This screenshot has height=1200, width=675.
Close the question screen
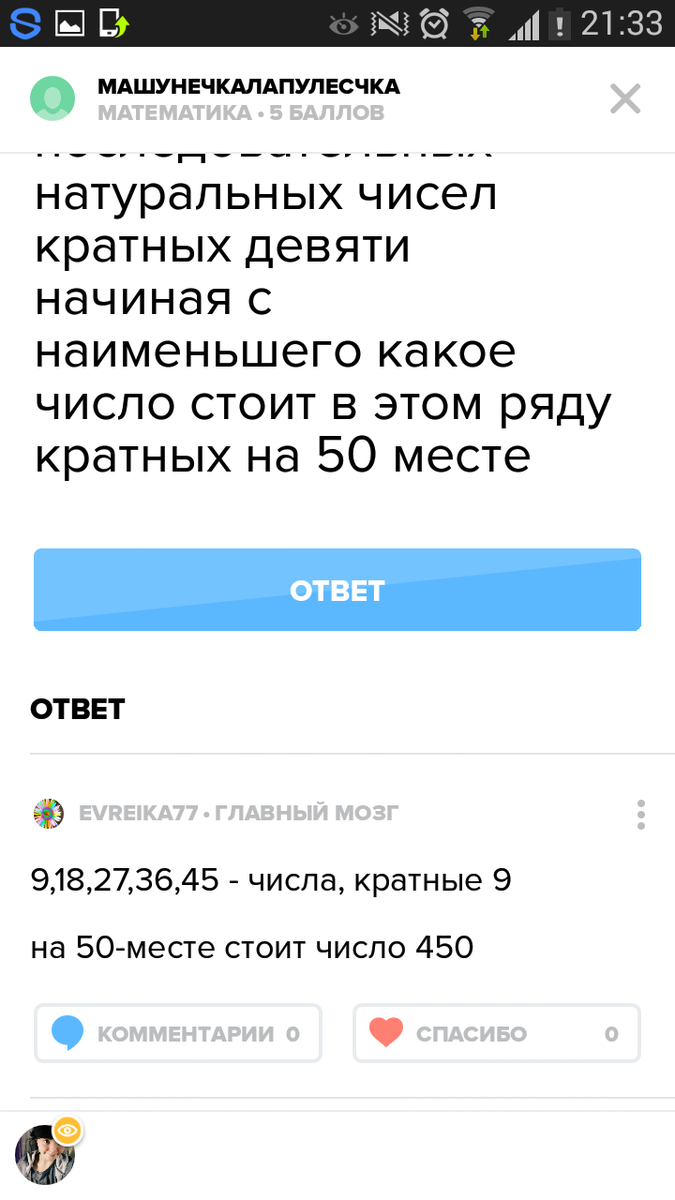coord(625,99)
